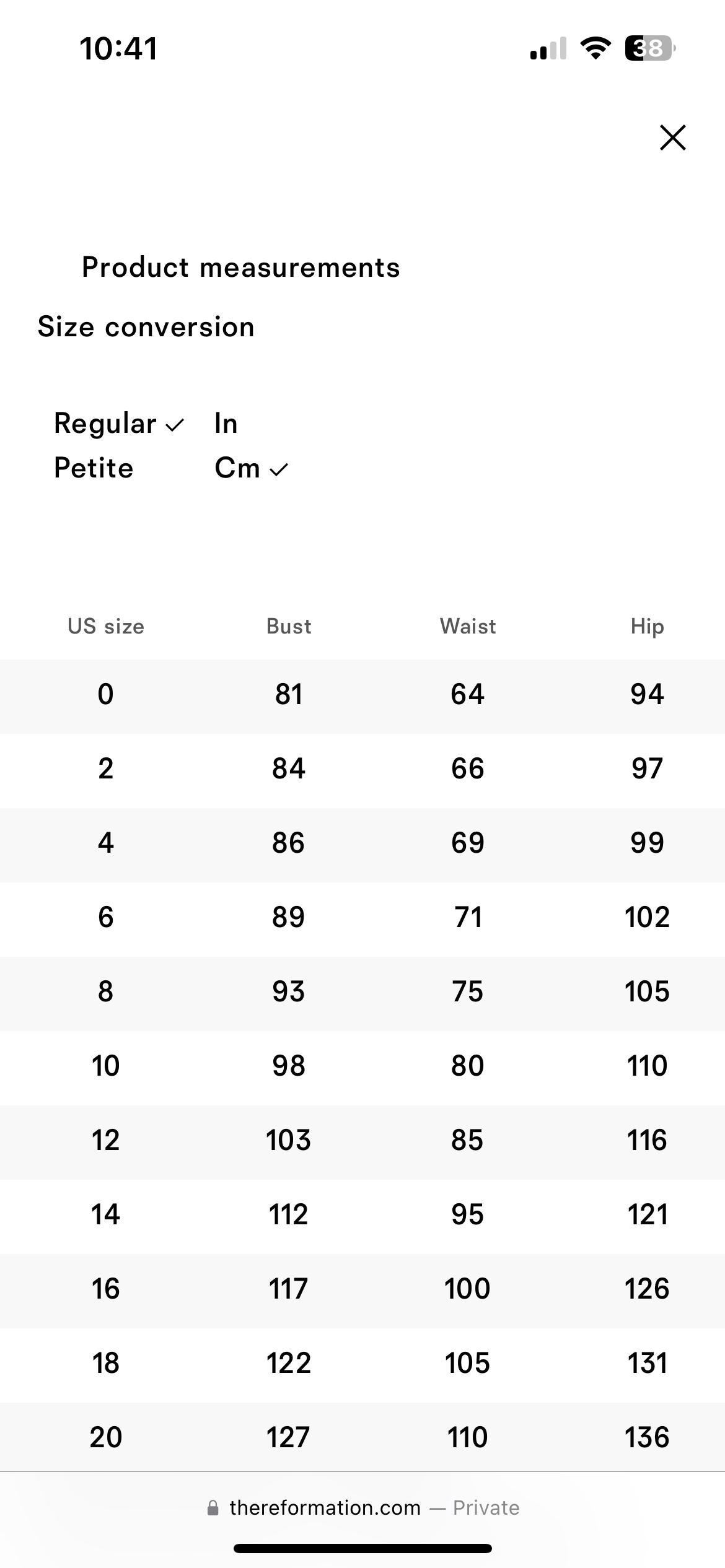Switch to the Product measurements tab
The image size is (725, 1568).
(241, 268)
